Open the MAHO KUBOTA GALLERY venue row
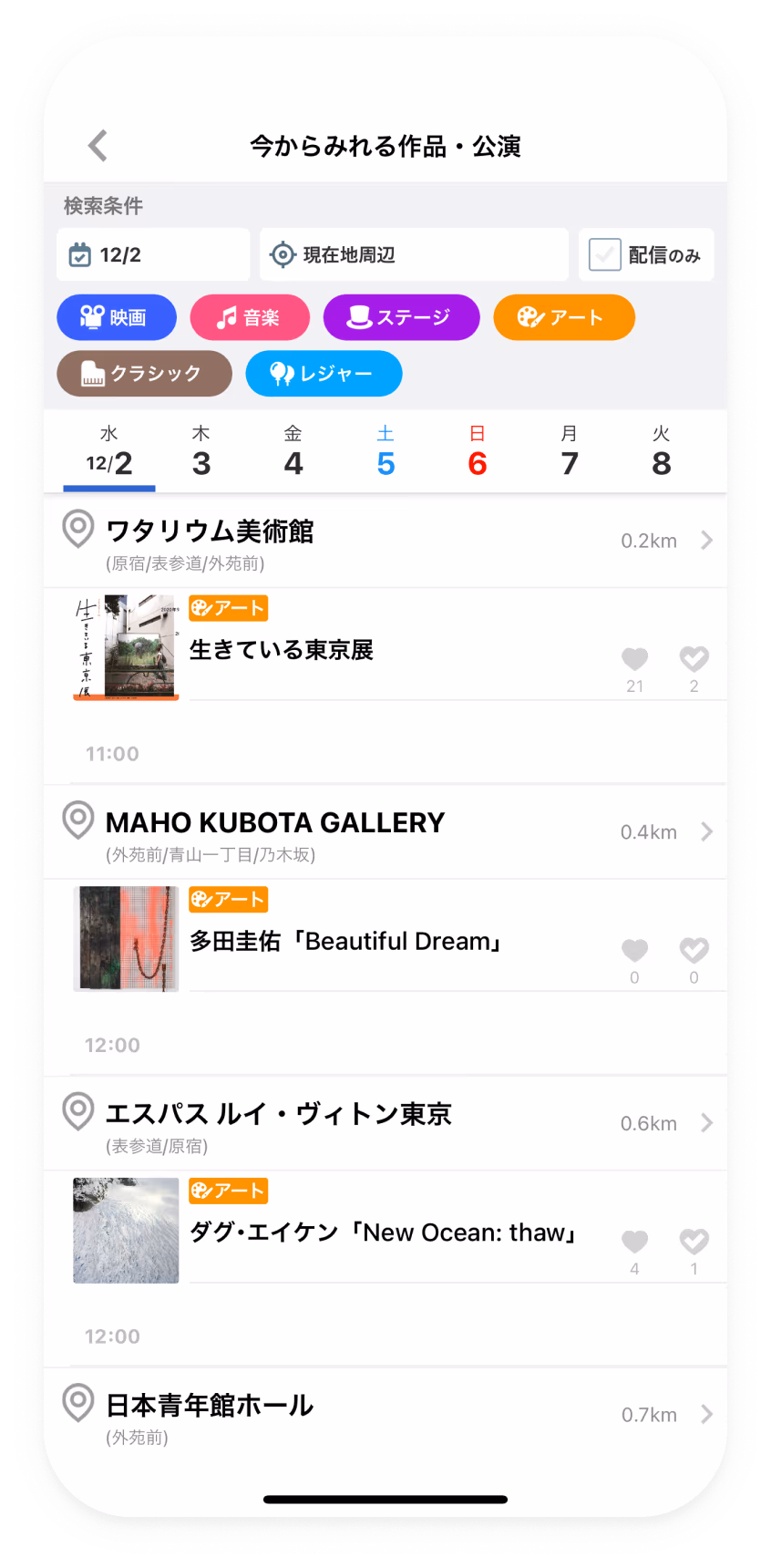The height and width of the screenshot is (1568, 771). (x=385, y=832)
